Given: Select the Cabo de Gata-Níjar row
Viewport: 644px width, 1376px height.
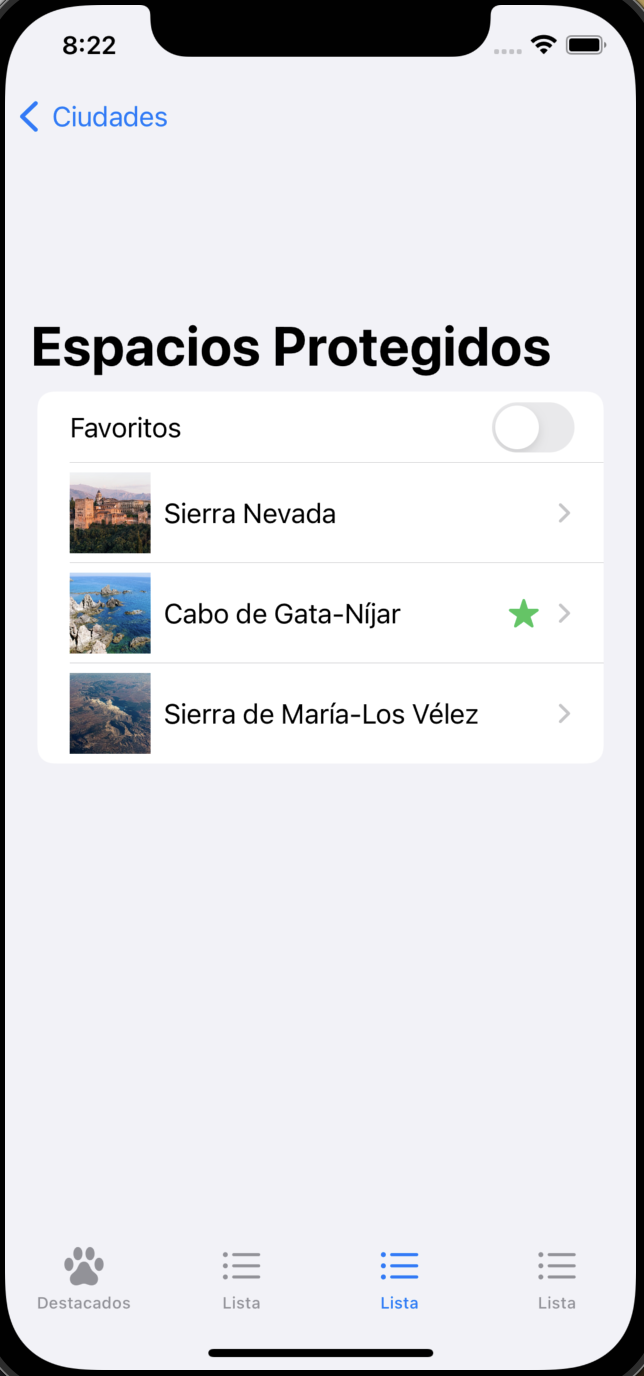Looking at the screenshot, I should click(x=320, y=613).
